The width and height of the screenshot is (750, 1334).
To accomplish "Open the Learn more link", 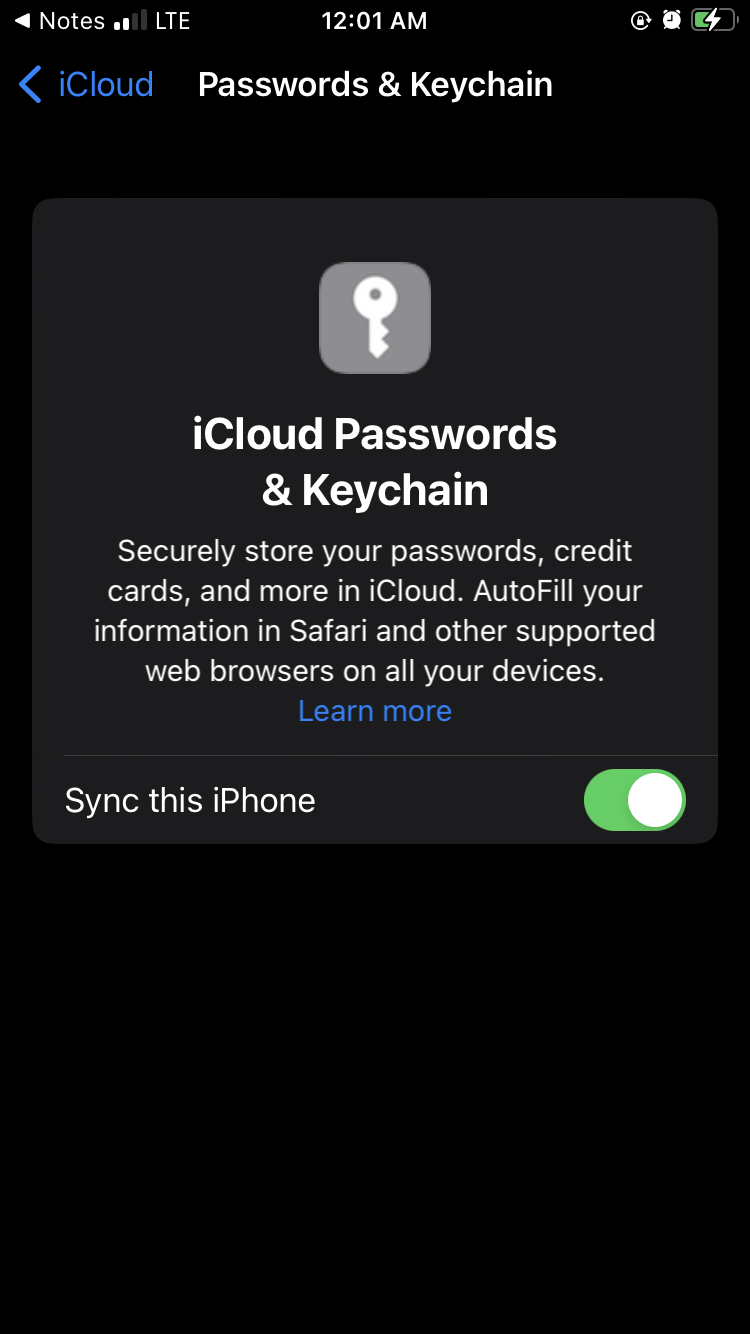I will point(375,711).
